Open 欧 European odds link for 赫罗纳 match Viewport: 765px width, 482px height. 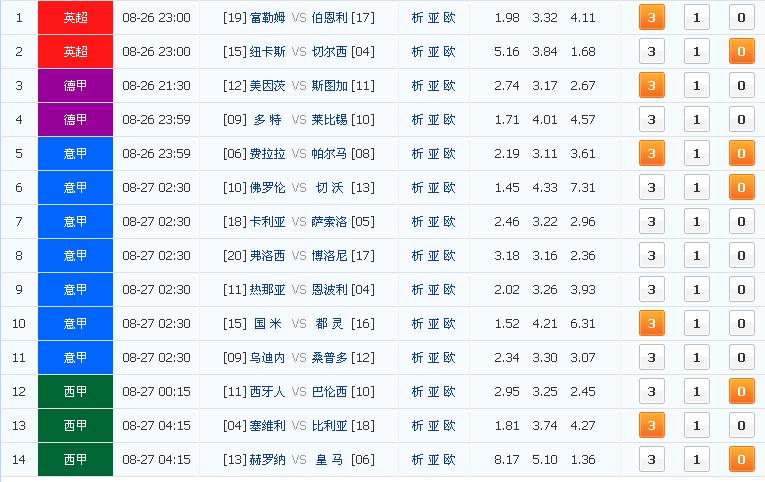click(x=449, y=460)
